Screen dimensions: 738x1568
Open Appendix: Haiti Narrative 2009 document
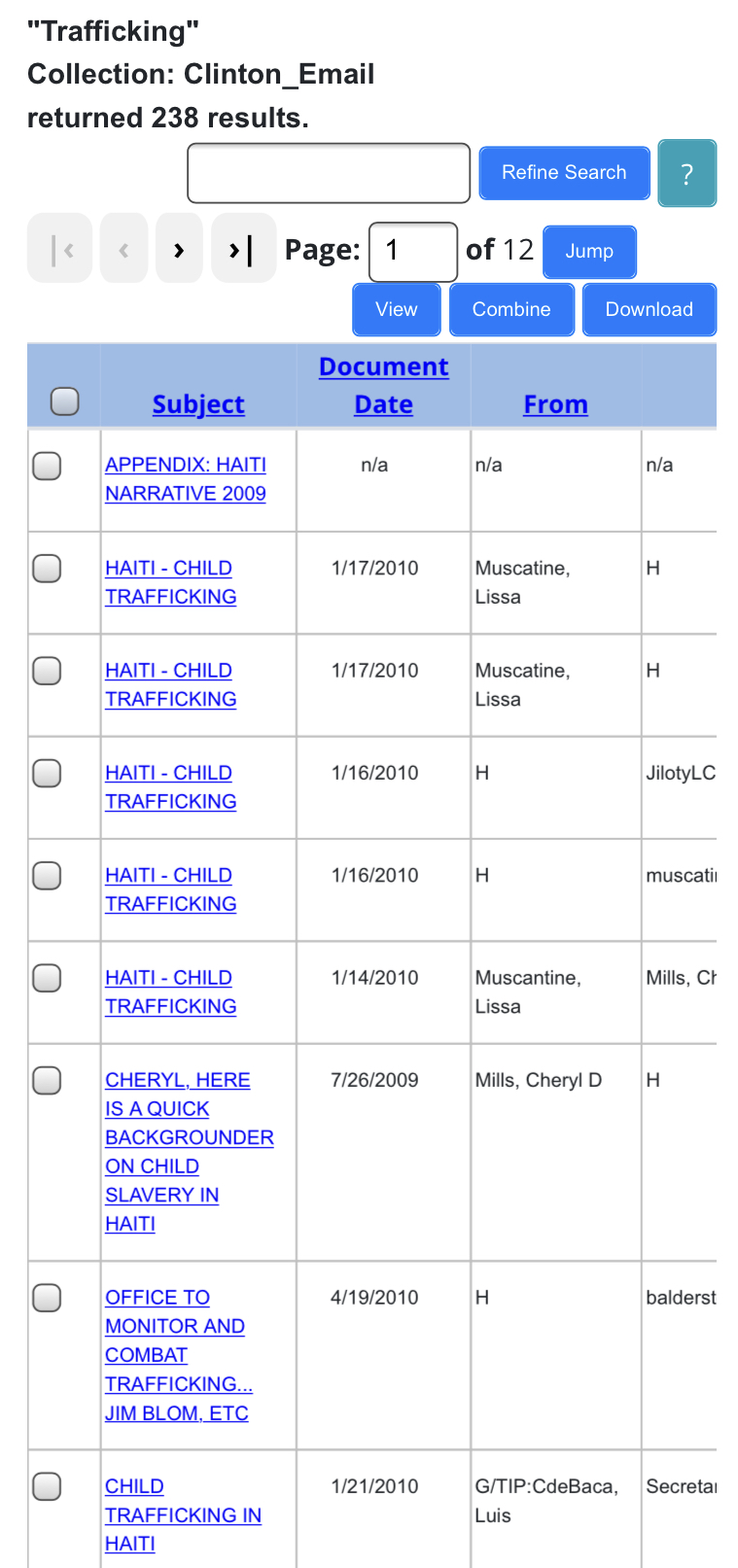(186, 479)
